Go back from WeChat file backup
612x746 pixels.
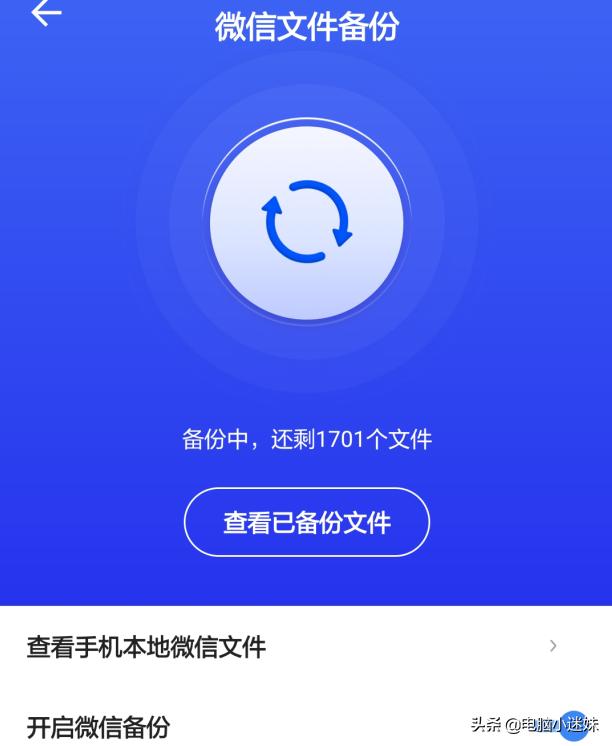coord(46,14)
